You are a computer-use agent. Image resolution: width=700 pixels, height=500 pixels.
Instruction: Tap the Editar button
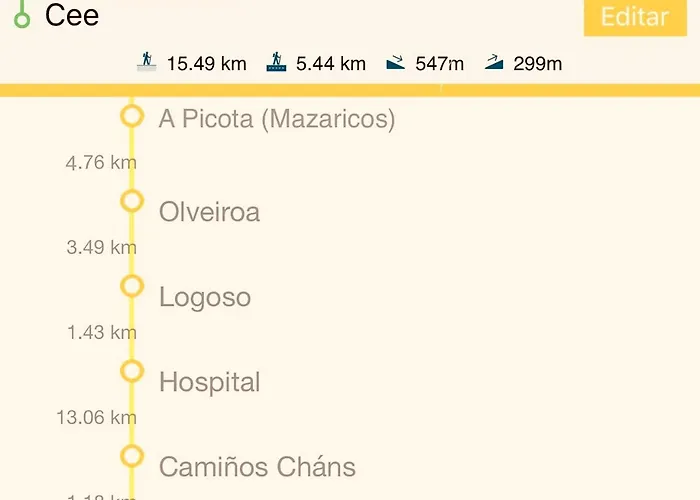pyautogui.click(x=636, y=17)
